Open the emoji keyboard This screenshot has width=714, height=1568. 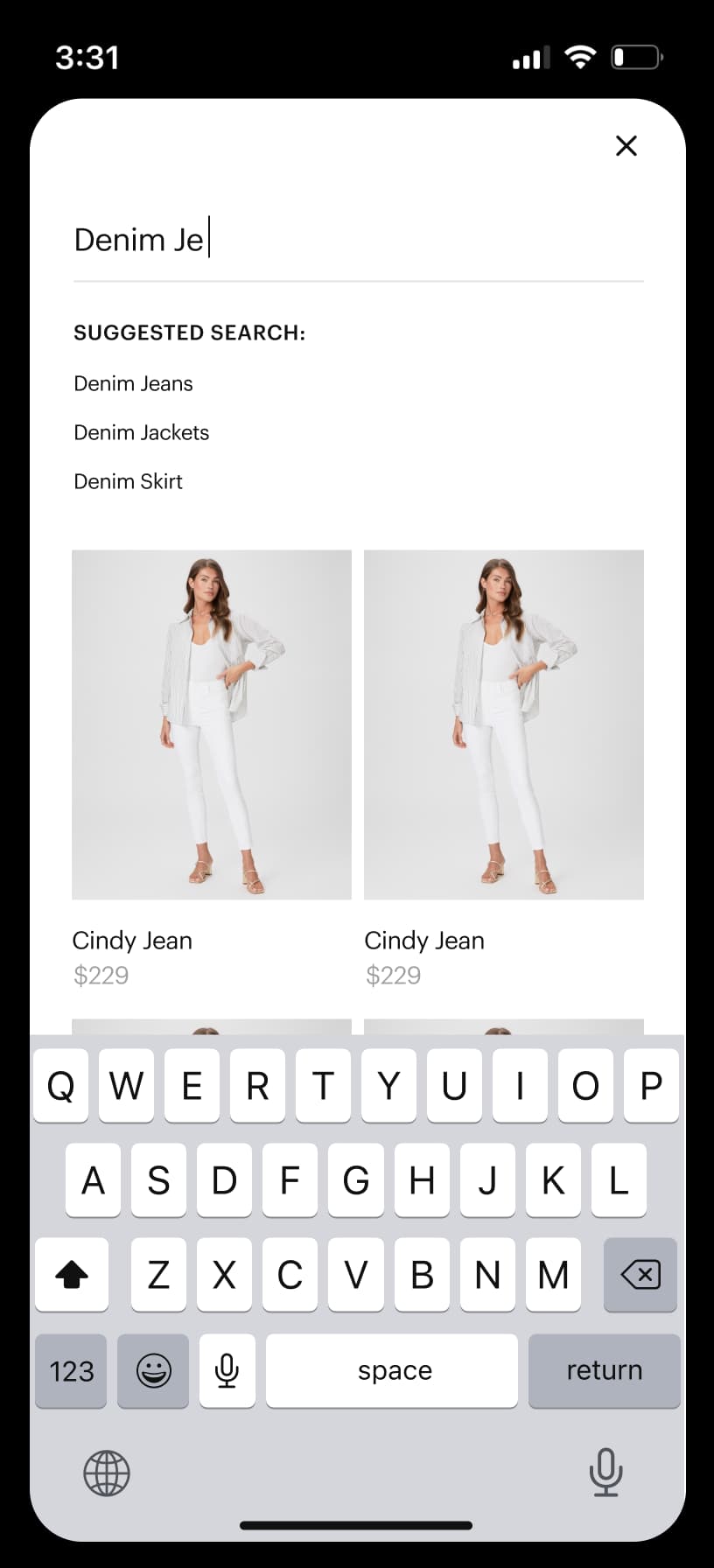(153, 1370)
